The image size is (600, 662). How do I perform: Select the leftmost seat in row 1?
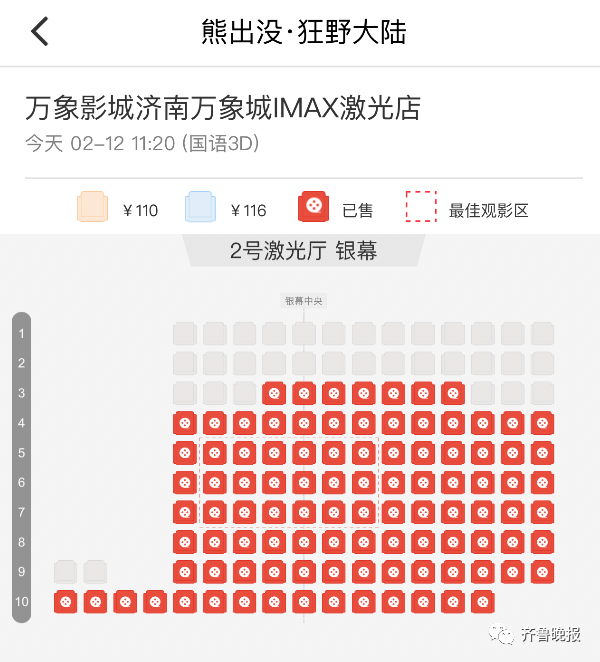point(184,333)
